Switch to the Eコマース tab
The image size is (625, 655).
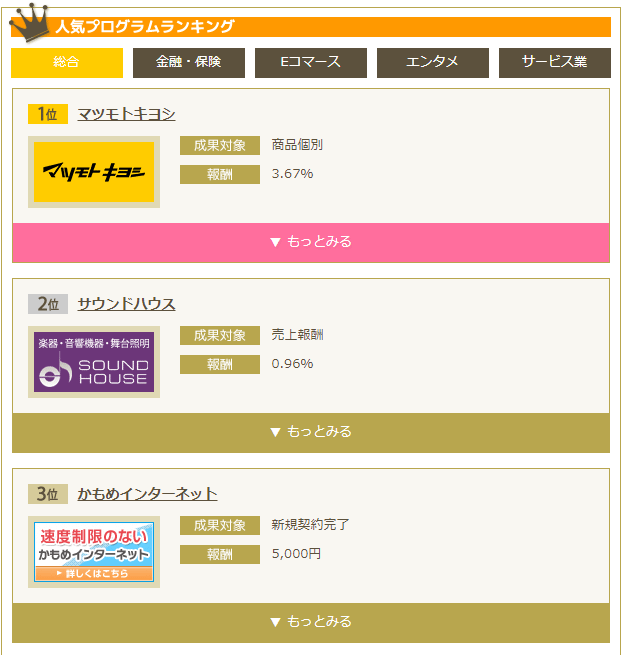click(x=311, y=62)
